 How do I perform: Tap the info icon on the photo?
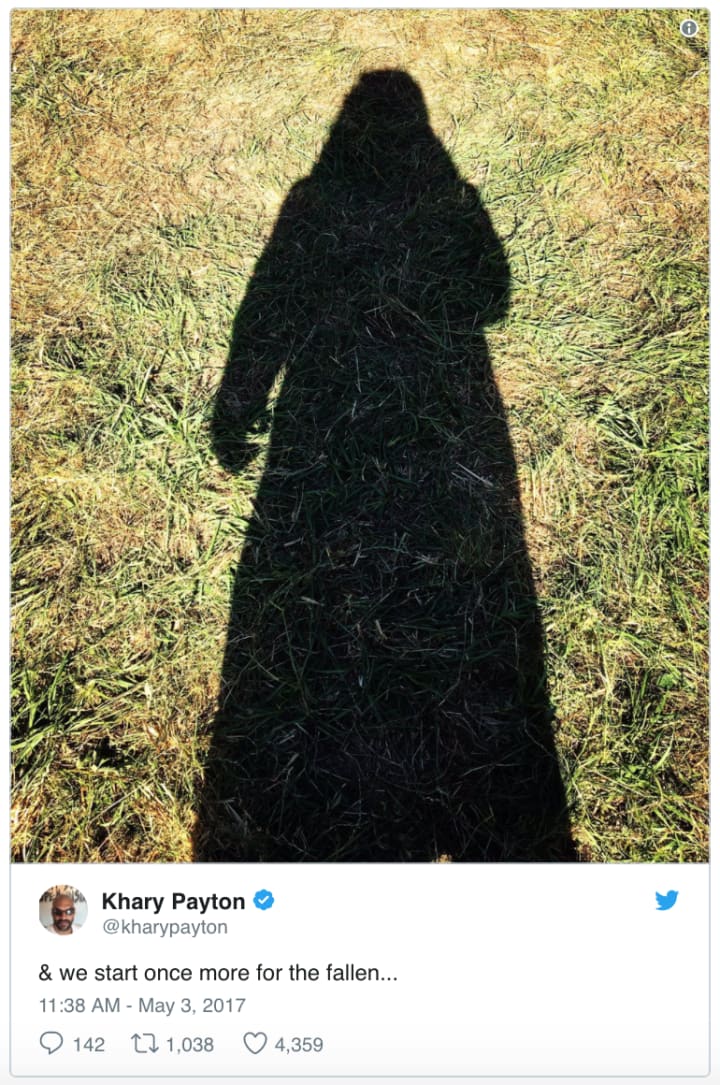click(689, 28)
